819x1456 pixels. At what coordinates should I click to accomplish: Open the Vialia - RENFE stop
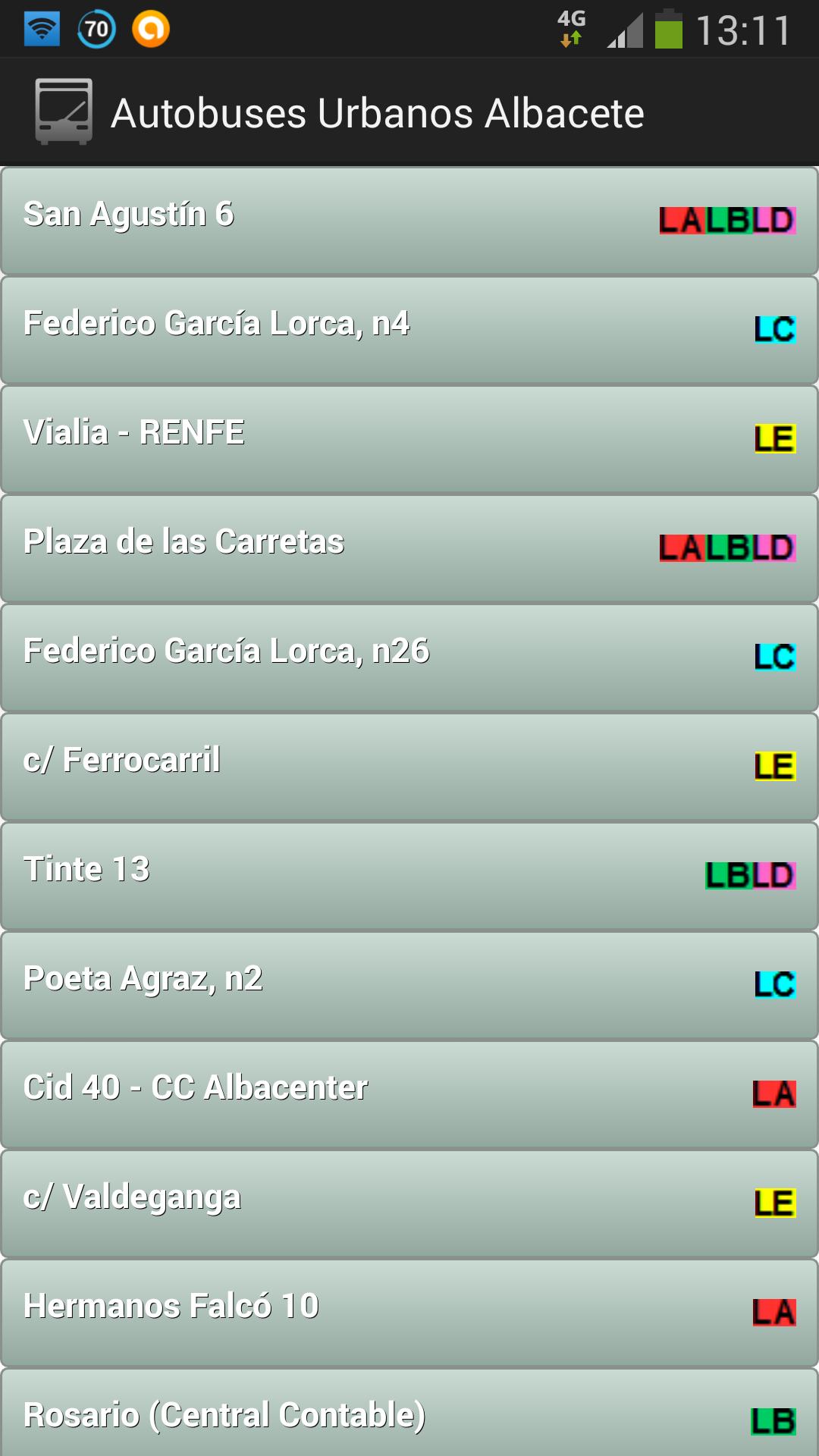pos(409,438)
